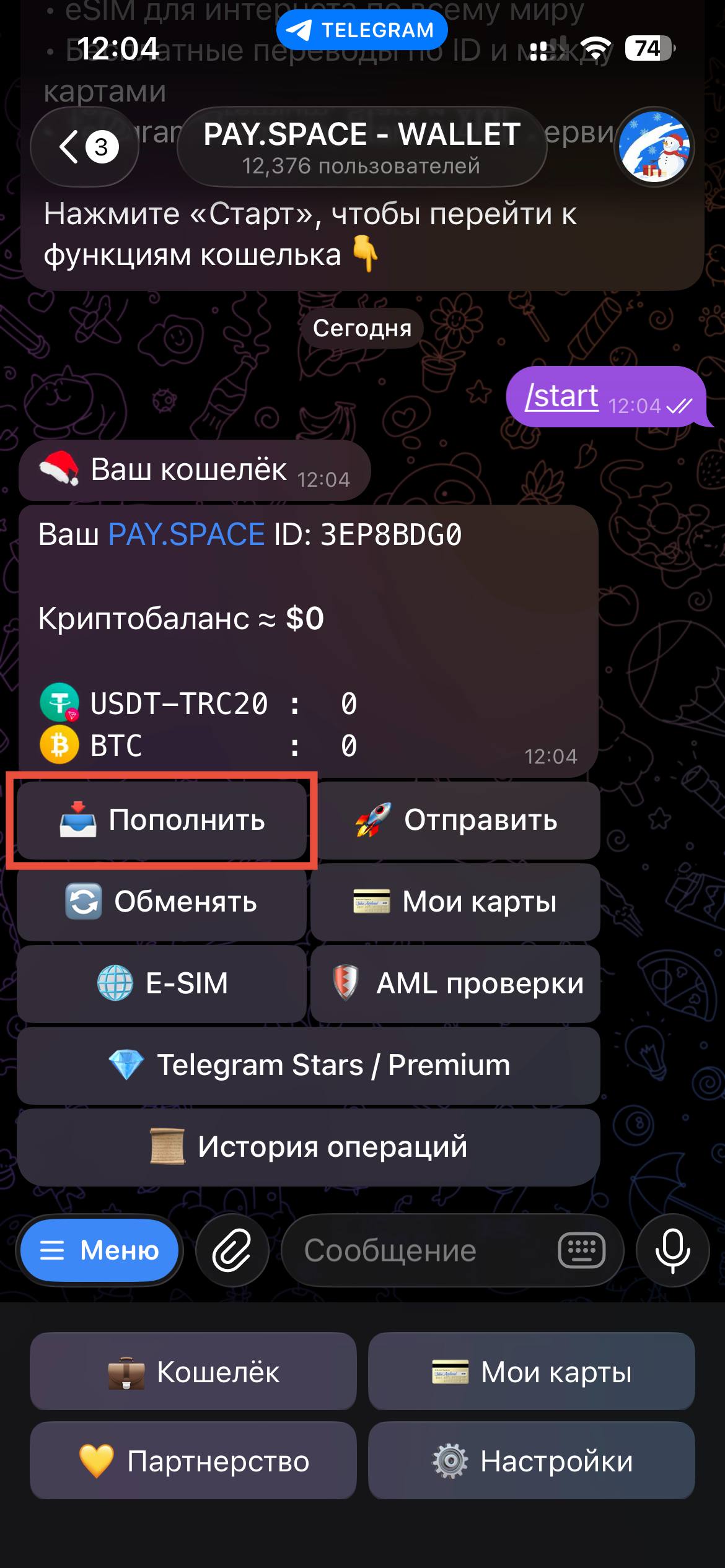Open the PAY.SPACE bot profile avatar

(654, 147)
